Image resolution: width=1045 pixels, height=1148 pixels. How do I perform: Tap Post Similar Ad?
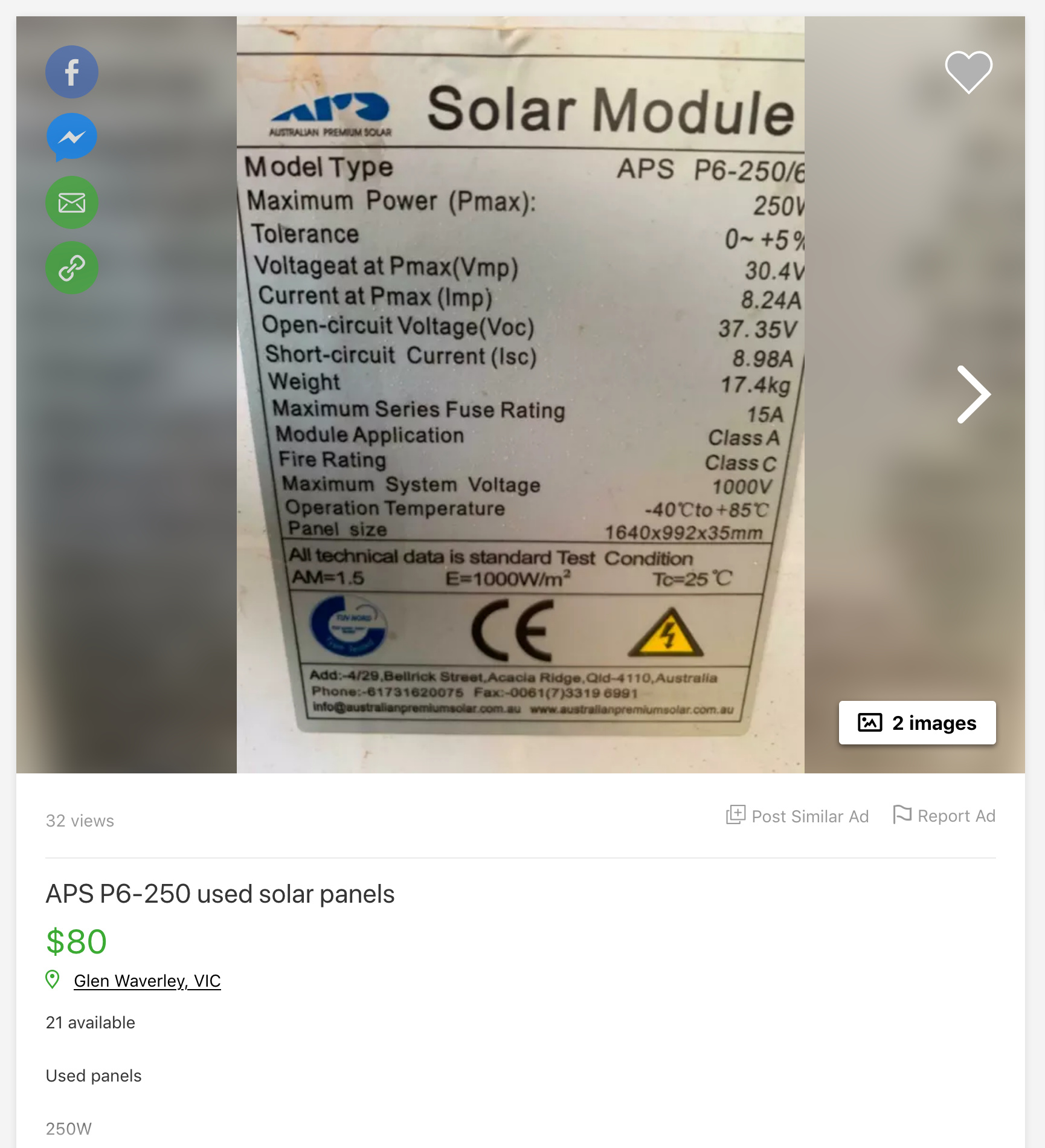[x=797, y=816]
